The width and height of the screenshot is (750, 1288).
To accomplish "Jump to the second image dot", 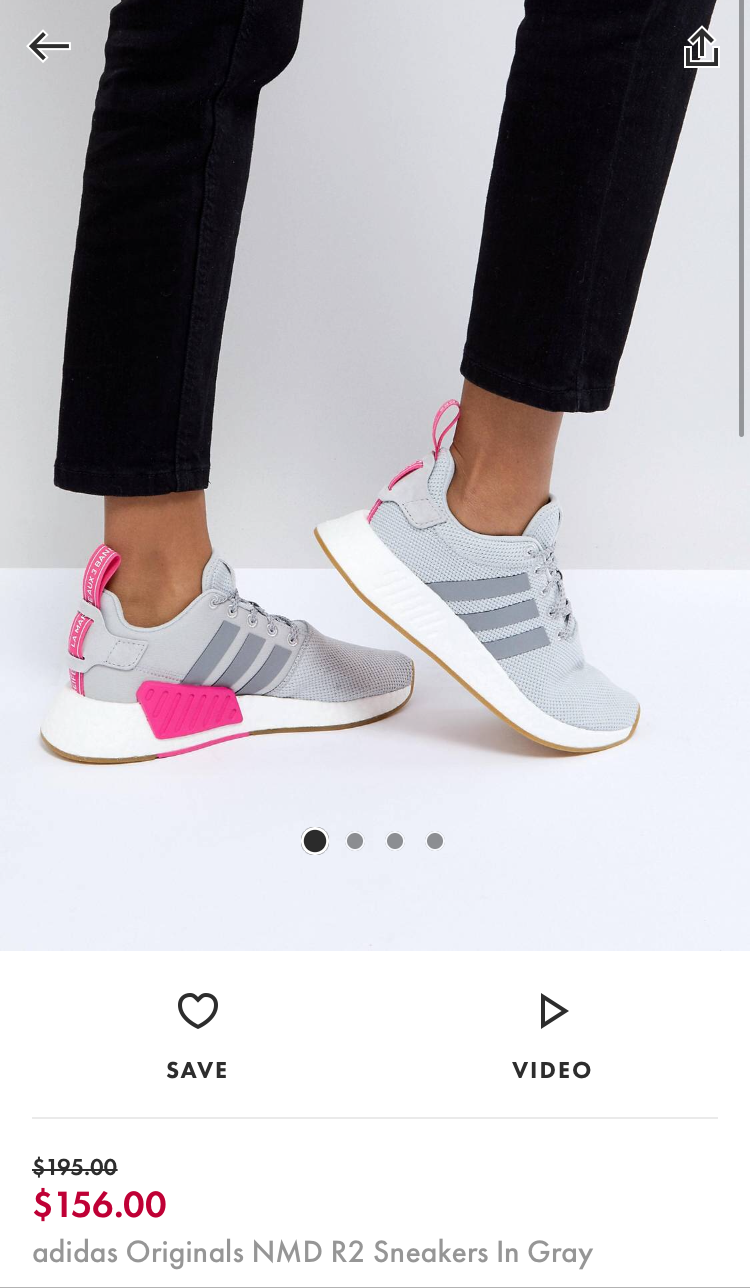I will coord(355,841).
